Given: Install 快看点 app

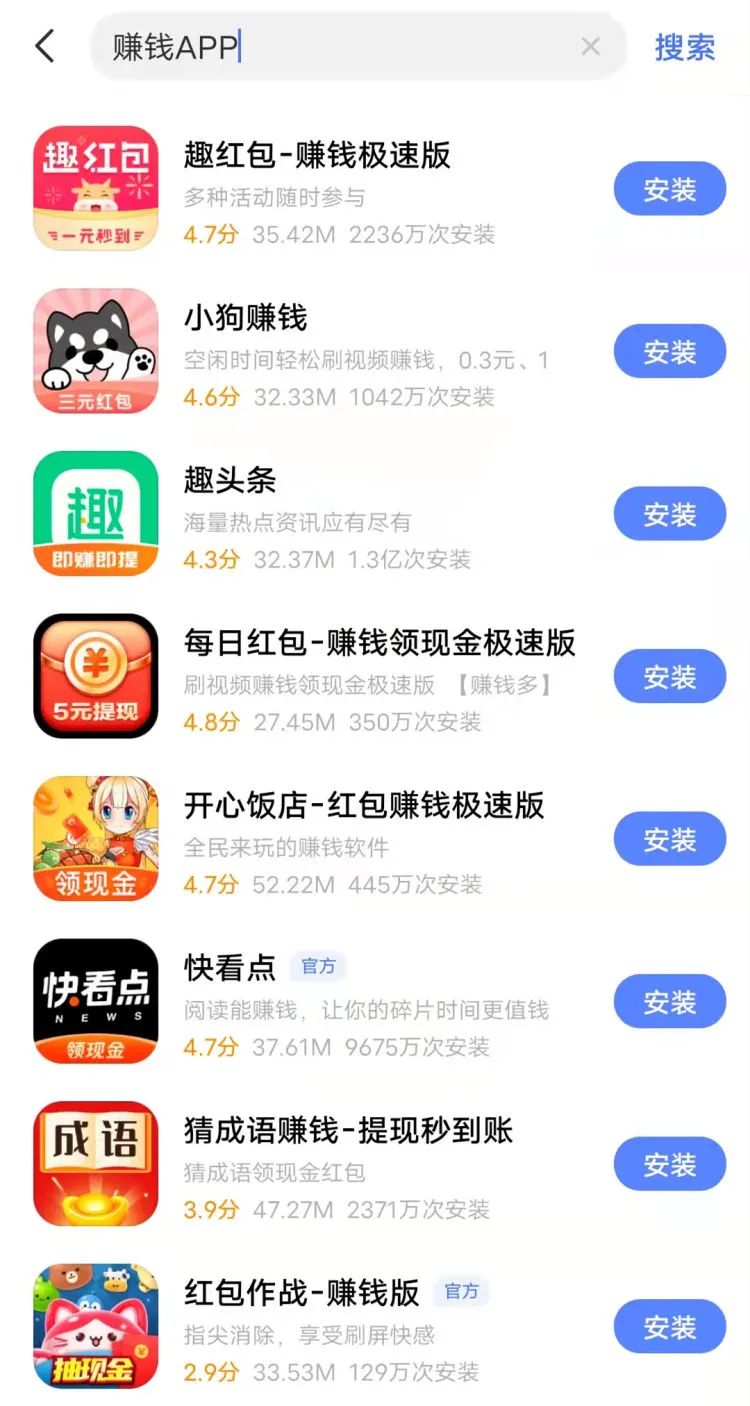Looking at the screenshot, I should [669, 1002].
